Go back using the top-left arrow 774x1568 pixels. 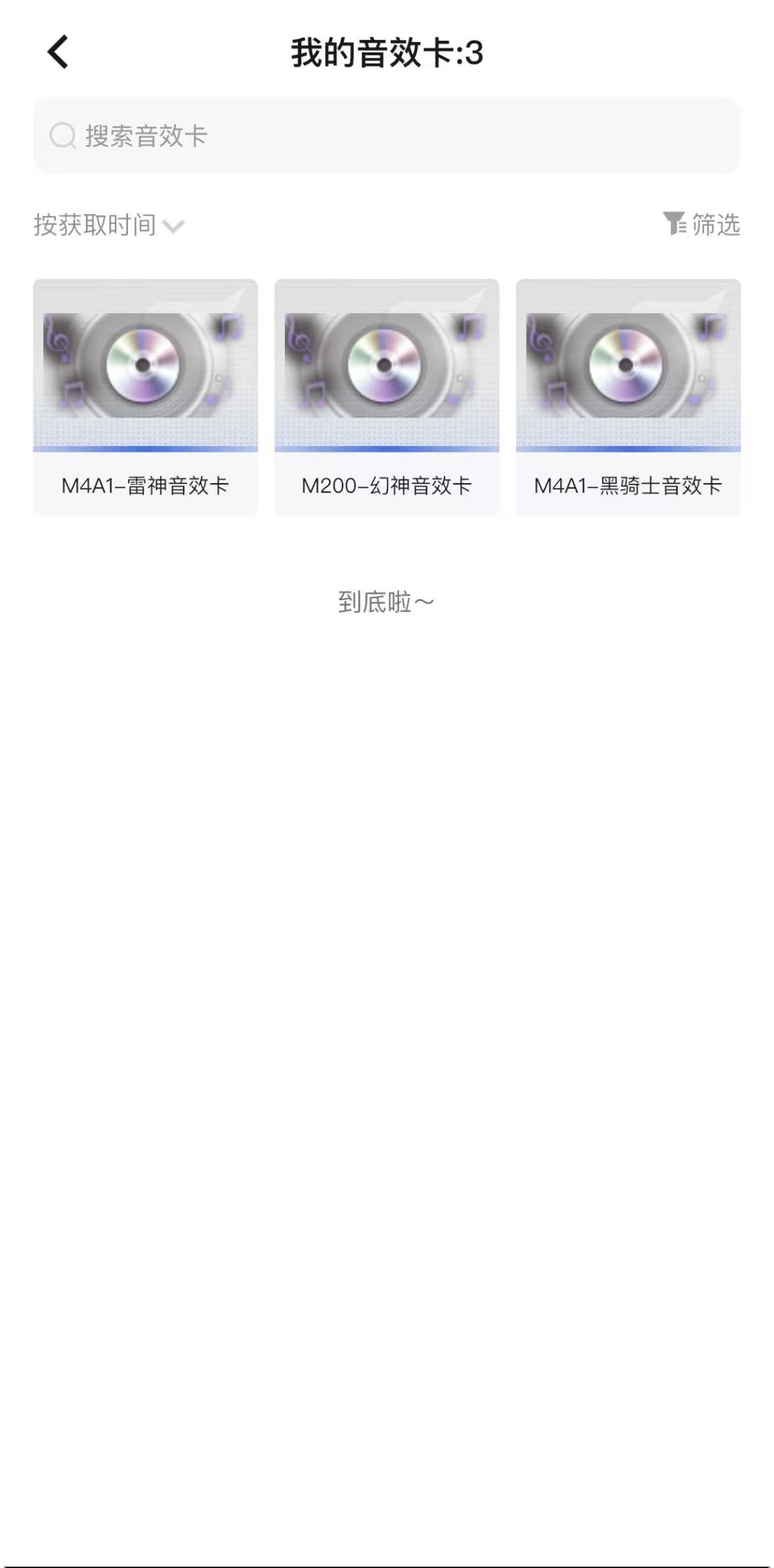pos(58,52)
